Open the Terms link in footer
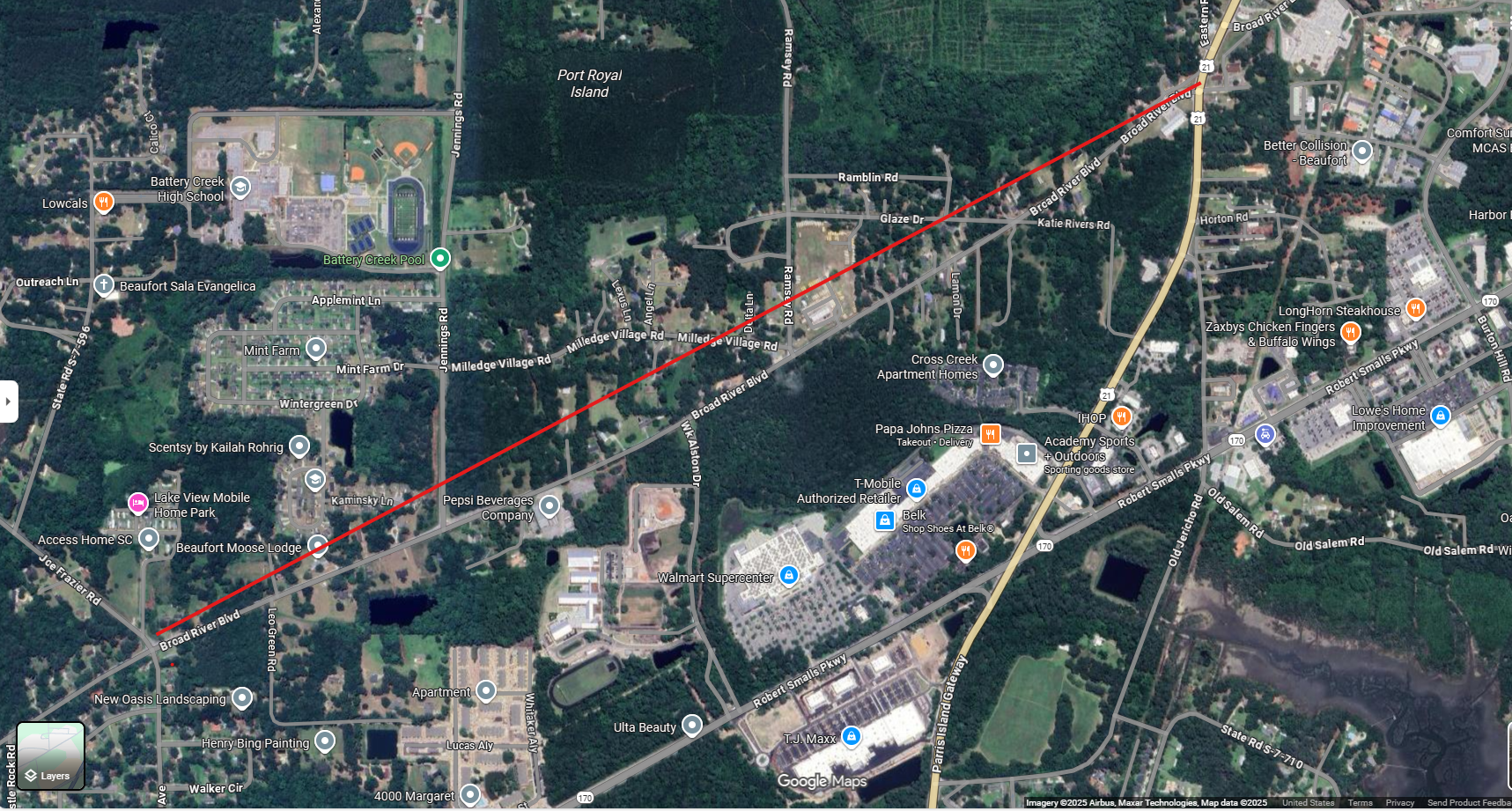Screen dimensions: 1512x811 click(x=1360, y=803)
